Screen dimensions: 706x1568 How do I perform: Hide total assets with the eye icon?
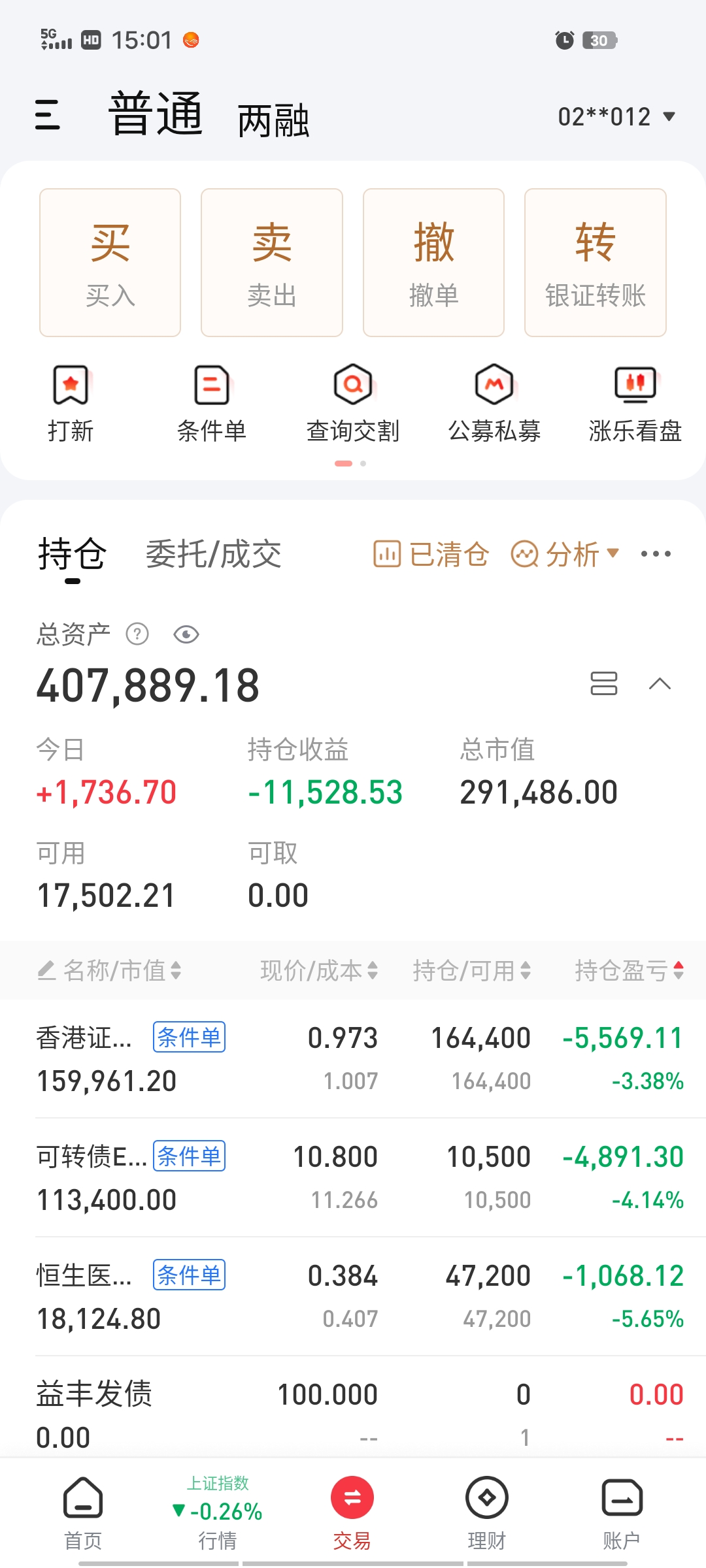(186, 634)
